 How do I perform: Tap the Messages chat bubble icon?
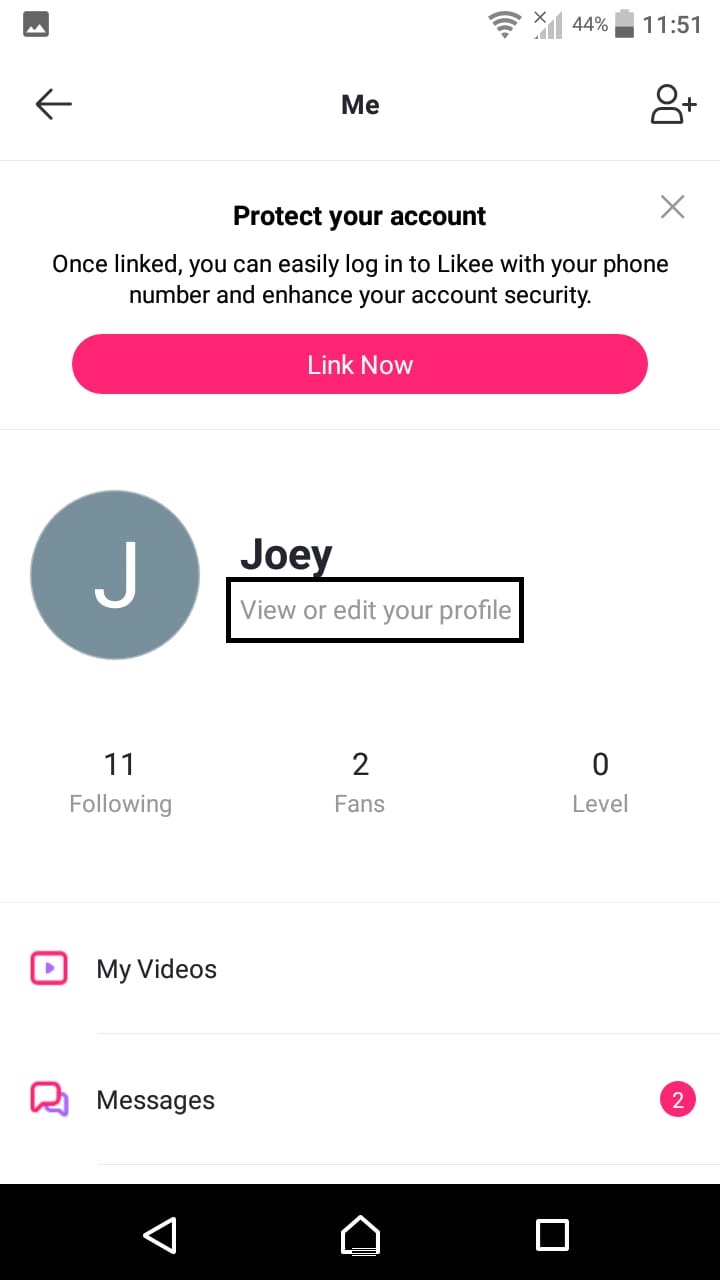(x=47, y=1099)
